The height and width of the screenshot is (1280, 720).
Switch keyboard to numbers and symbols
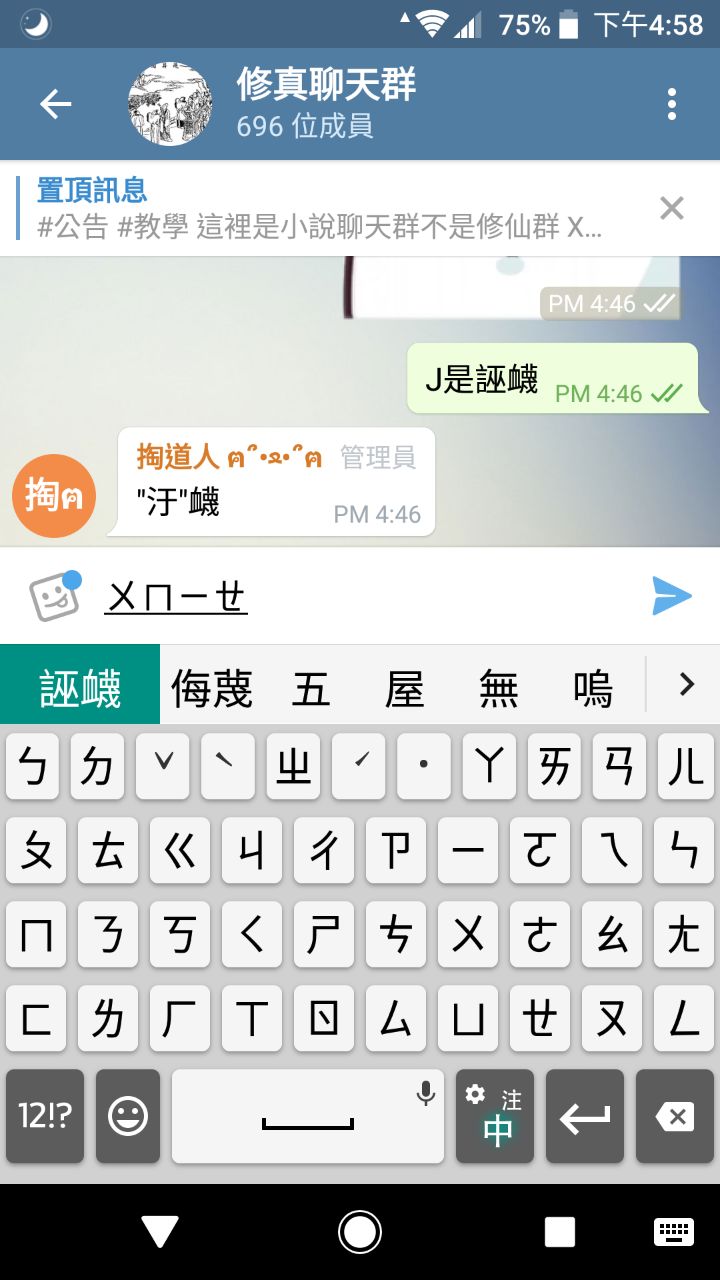tap(45, 1116)
